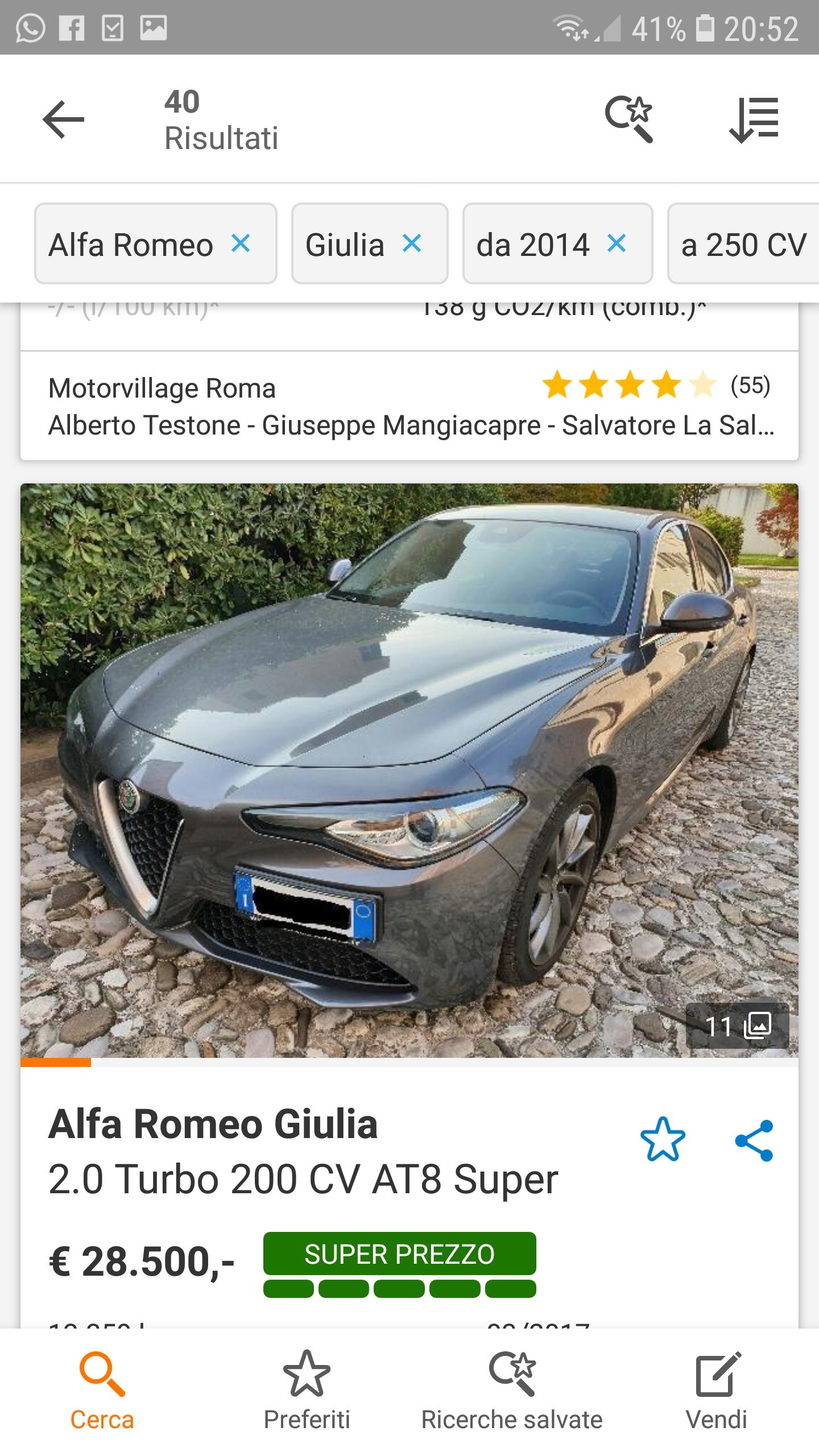This screenshot has width=819, height=1456.
Task: Open the sort options icon
Action: tap(754, 119)
